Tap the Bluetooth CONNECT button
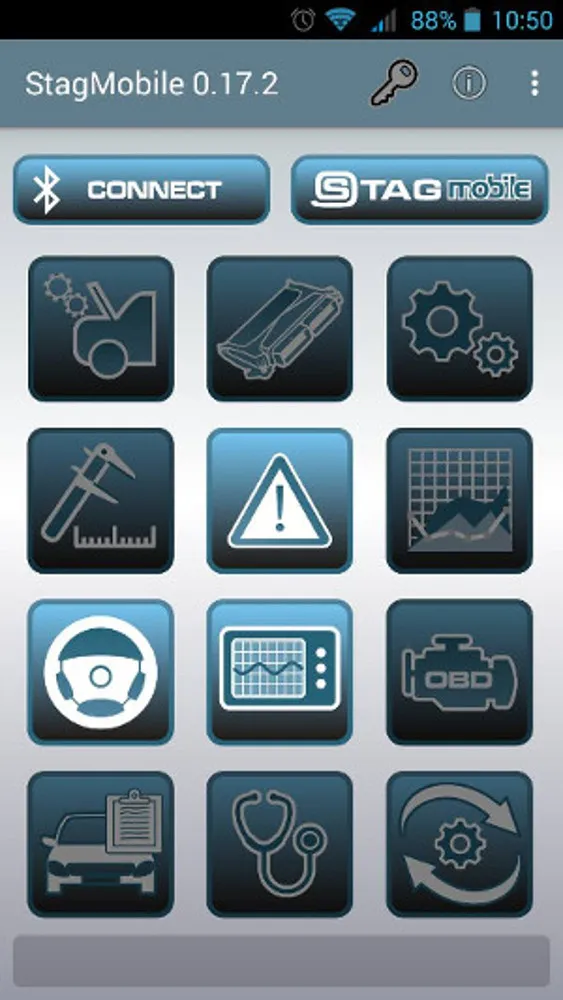 142,189
